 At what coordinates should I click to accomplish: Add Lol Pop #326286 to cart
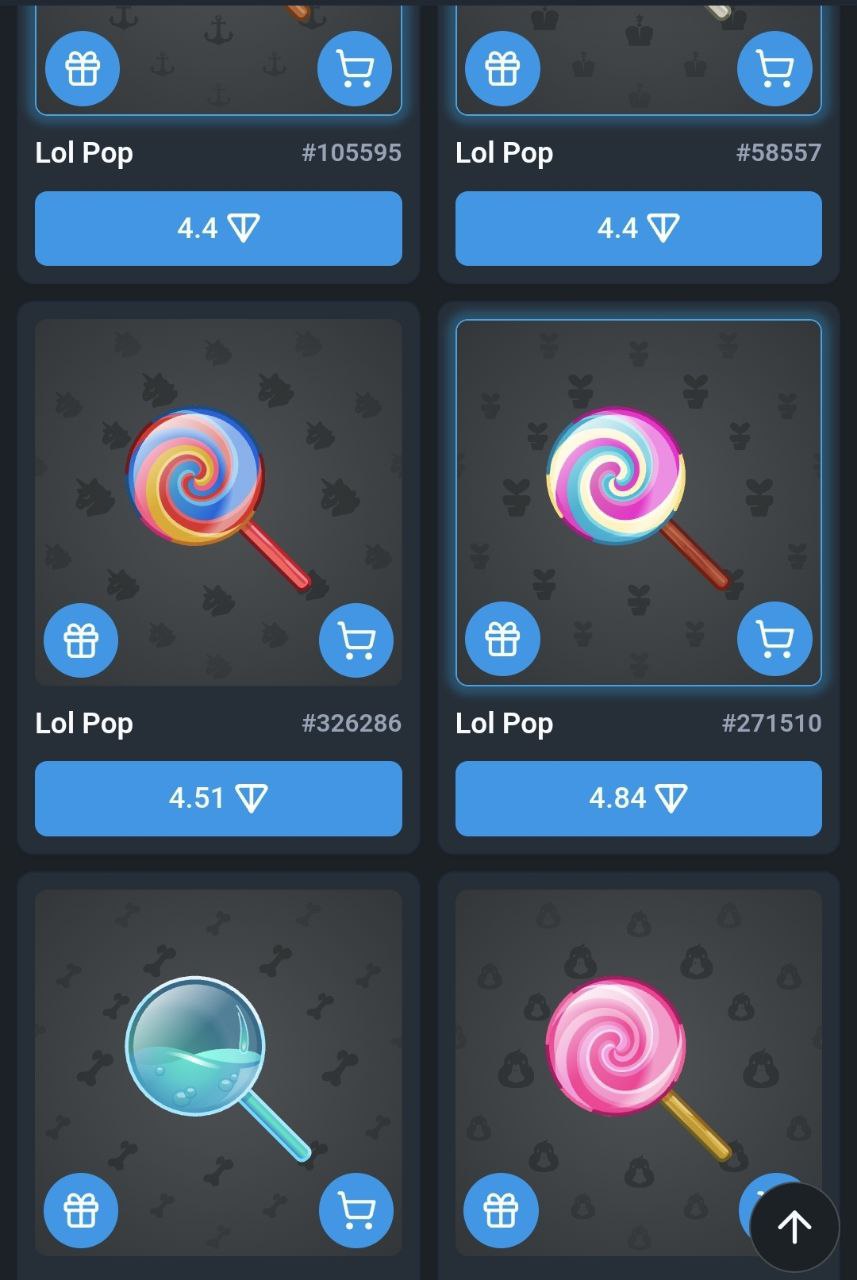click(x=356, y=640)
